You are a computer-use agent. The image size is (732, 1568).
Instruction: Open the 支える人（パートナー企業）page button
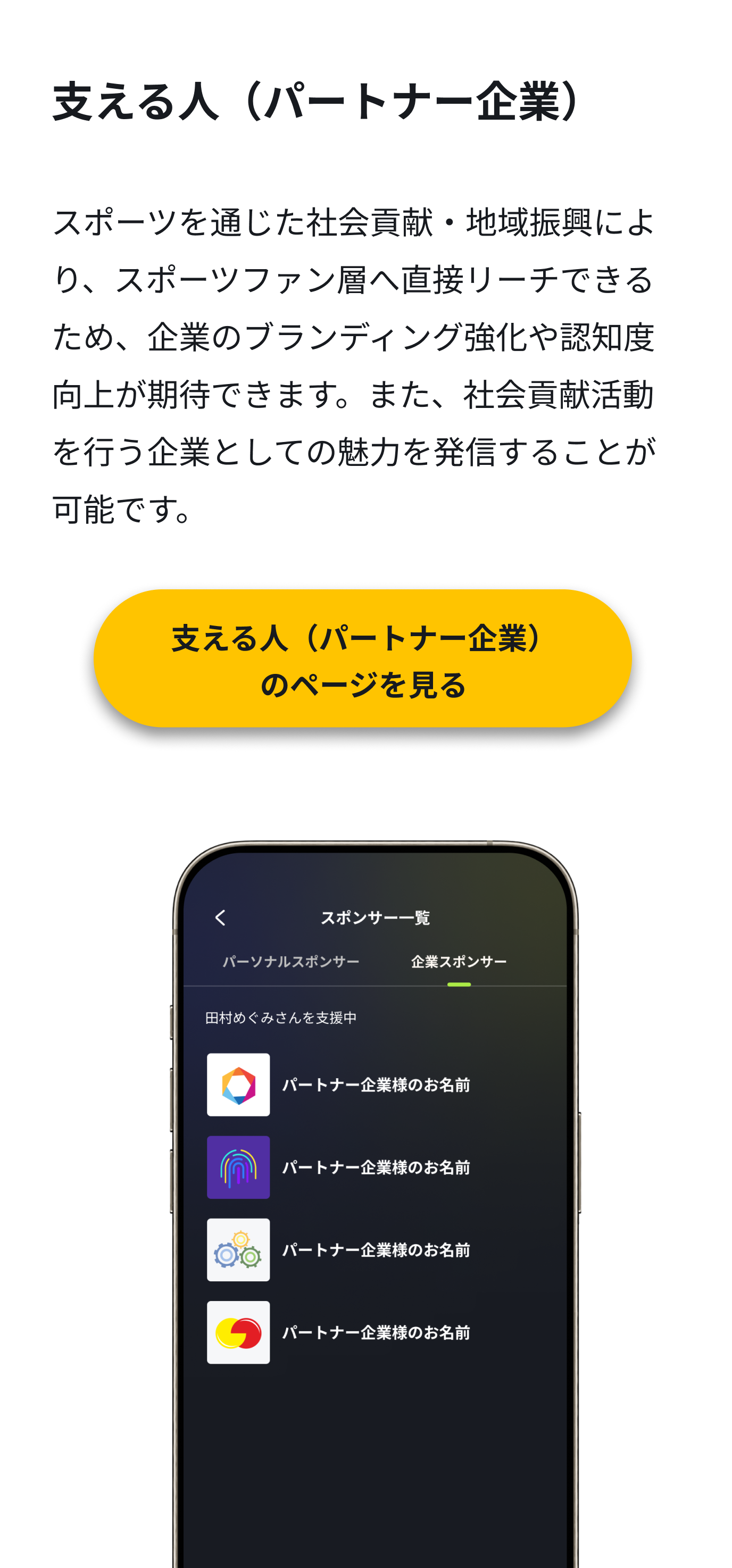point(362,658)
